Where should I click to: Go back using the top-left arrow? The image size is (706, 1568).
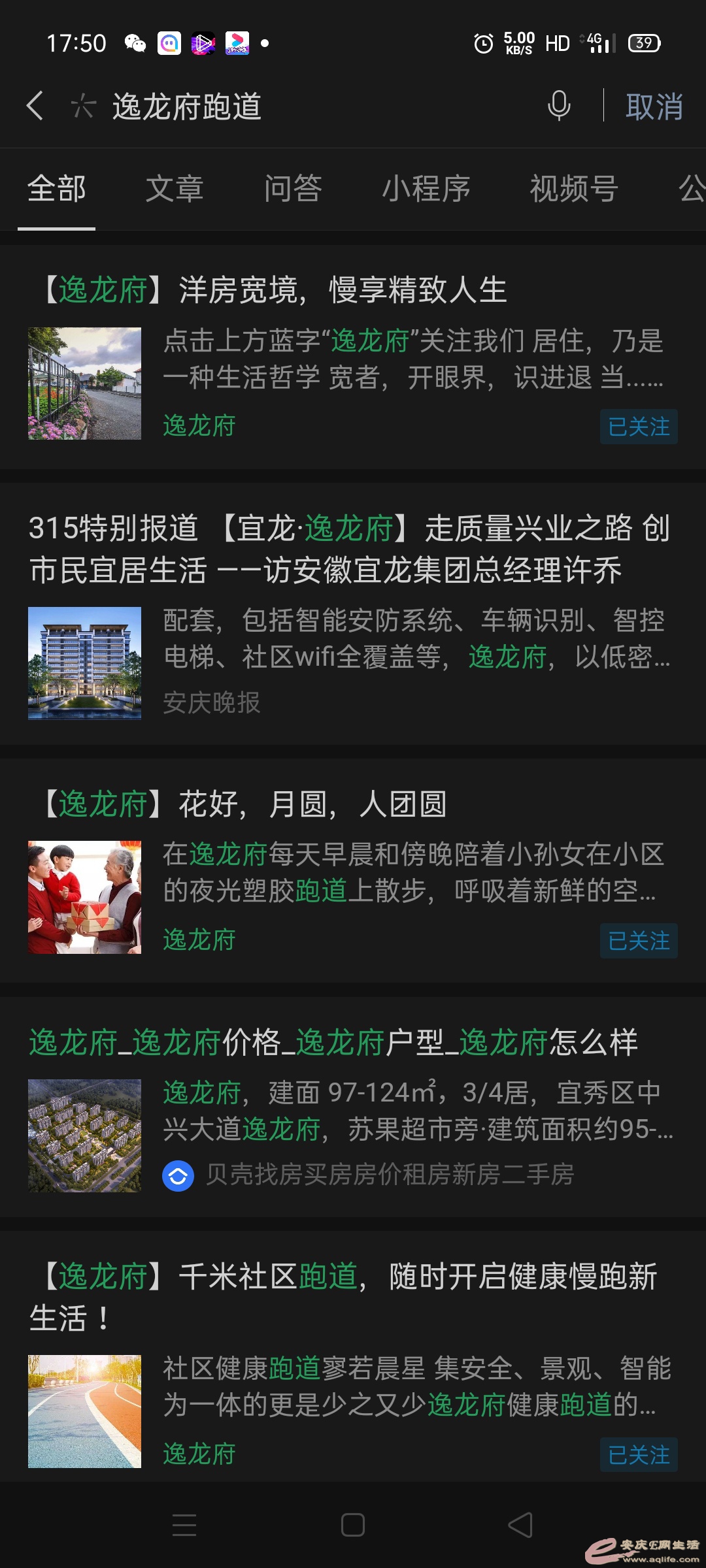[35, 106]
